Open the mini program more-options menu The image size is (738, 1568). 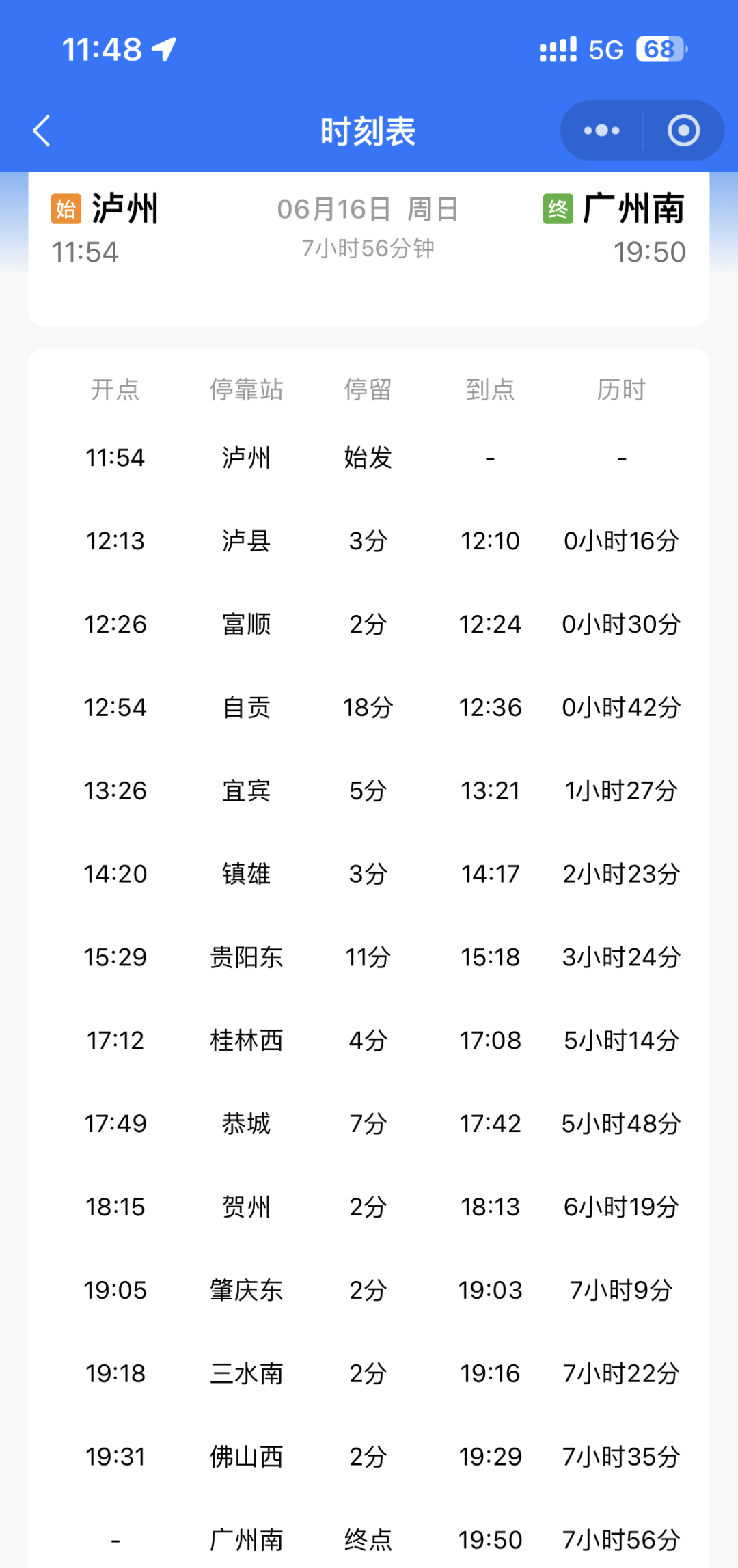click(x=601, y=130)
